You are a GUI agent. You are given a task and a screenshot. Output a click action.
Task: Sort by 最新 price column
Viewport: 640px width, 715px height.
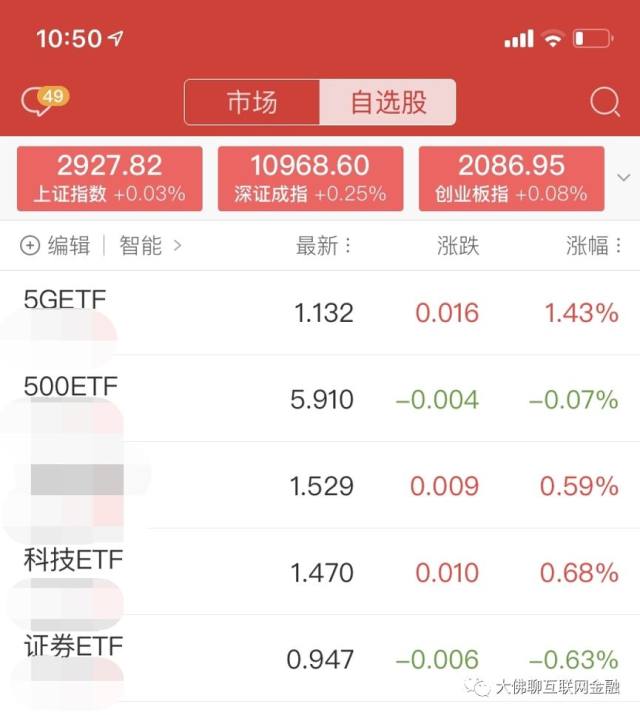pyautogui.click(x=323, y=246)
